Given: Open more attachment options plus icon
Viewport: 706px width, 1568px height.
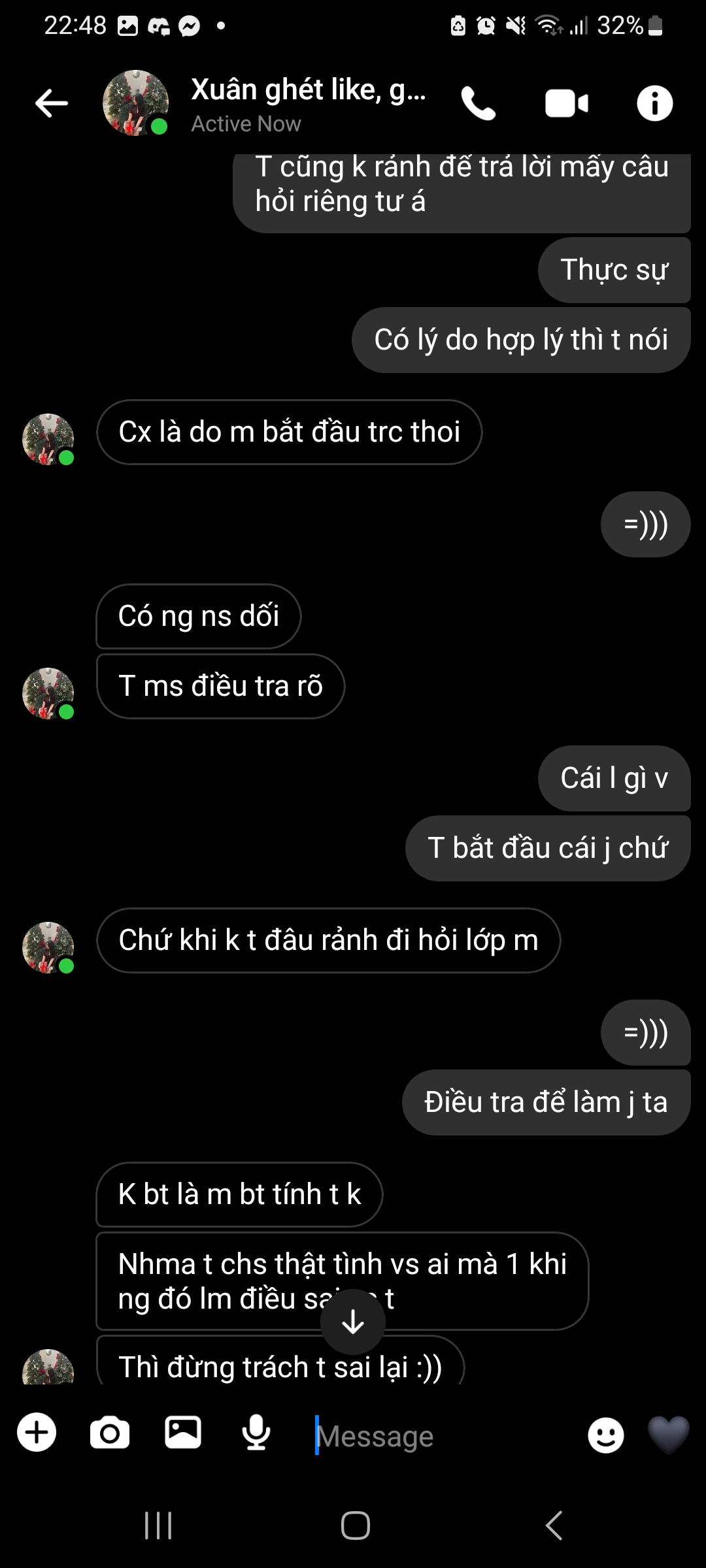Looking at the screenshot, I should pyautogui.click(x=37, y=1432).
